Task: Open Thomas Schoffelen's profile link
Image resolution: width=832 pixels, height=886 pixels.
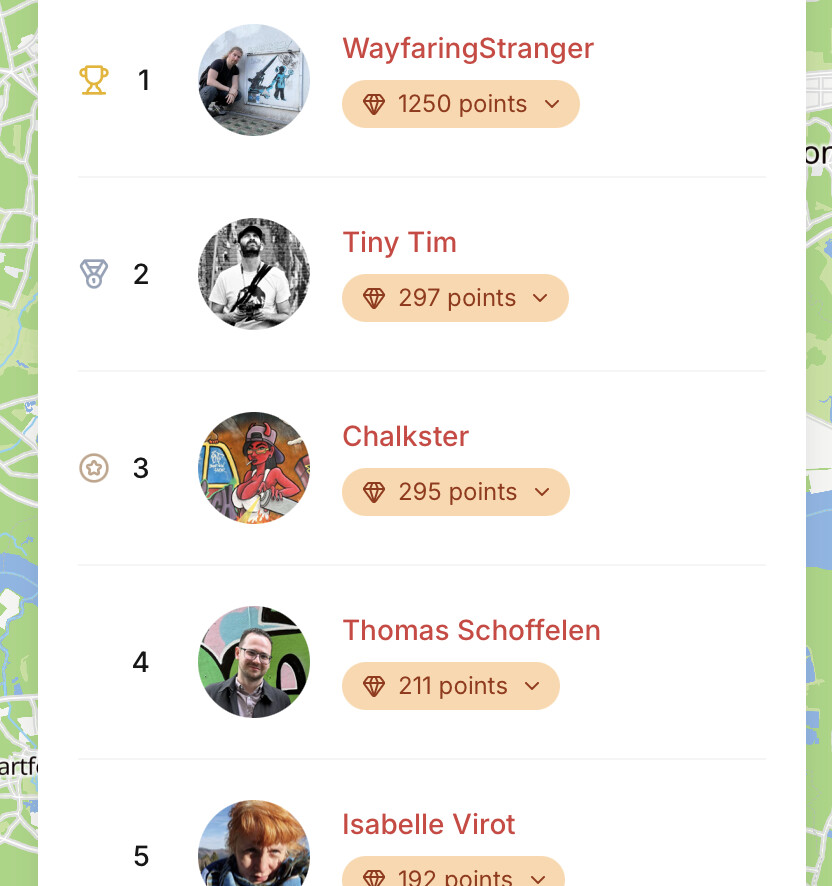Action: (471, 631)
